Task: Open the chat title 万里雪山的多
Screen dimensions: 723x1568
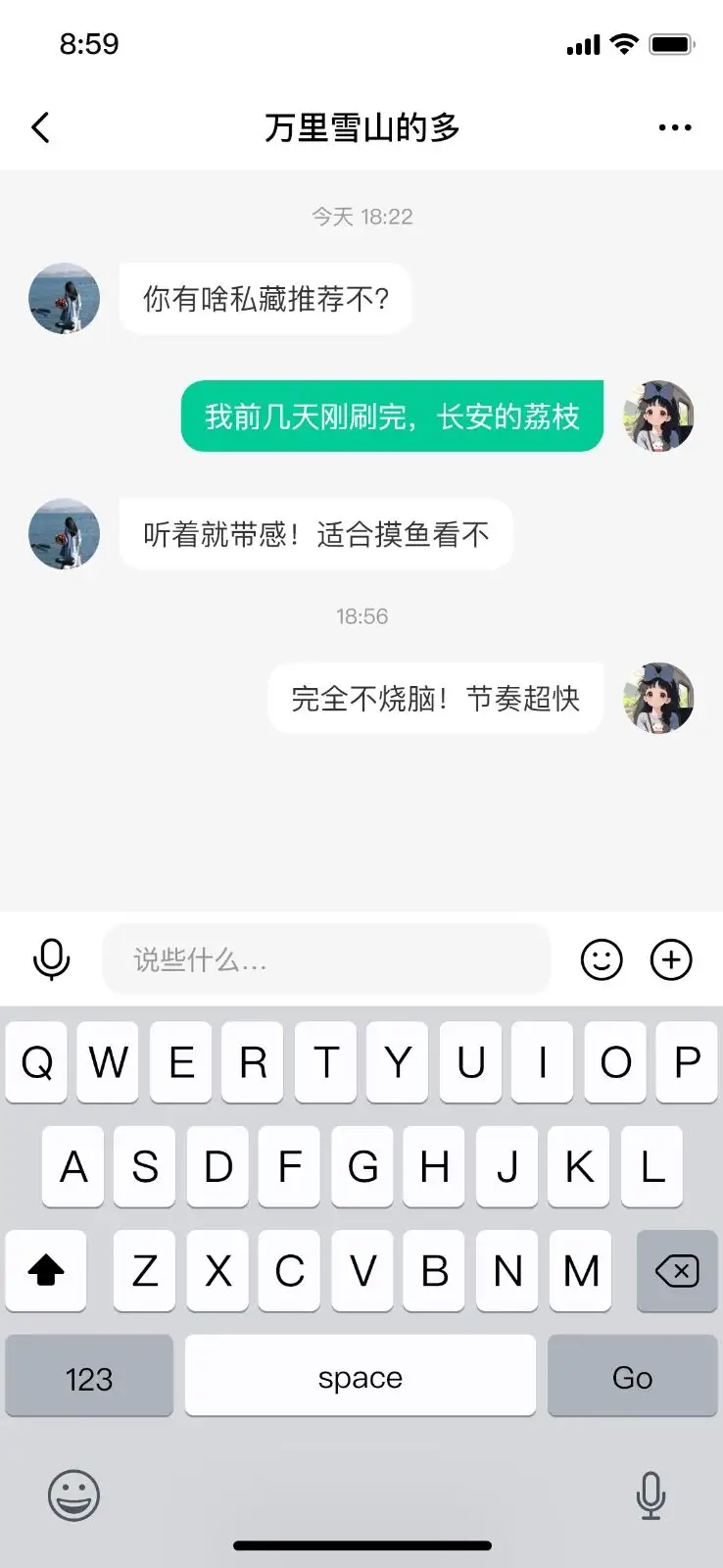Action: coord(361,127)
